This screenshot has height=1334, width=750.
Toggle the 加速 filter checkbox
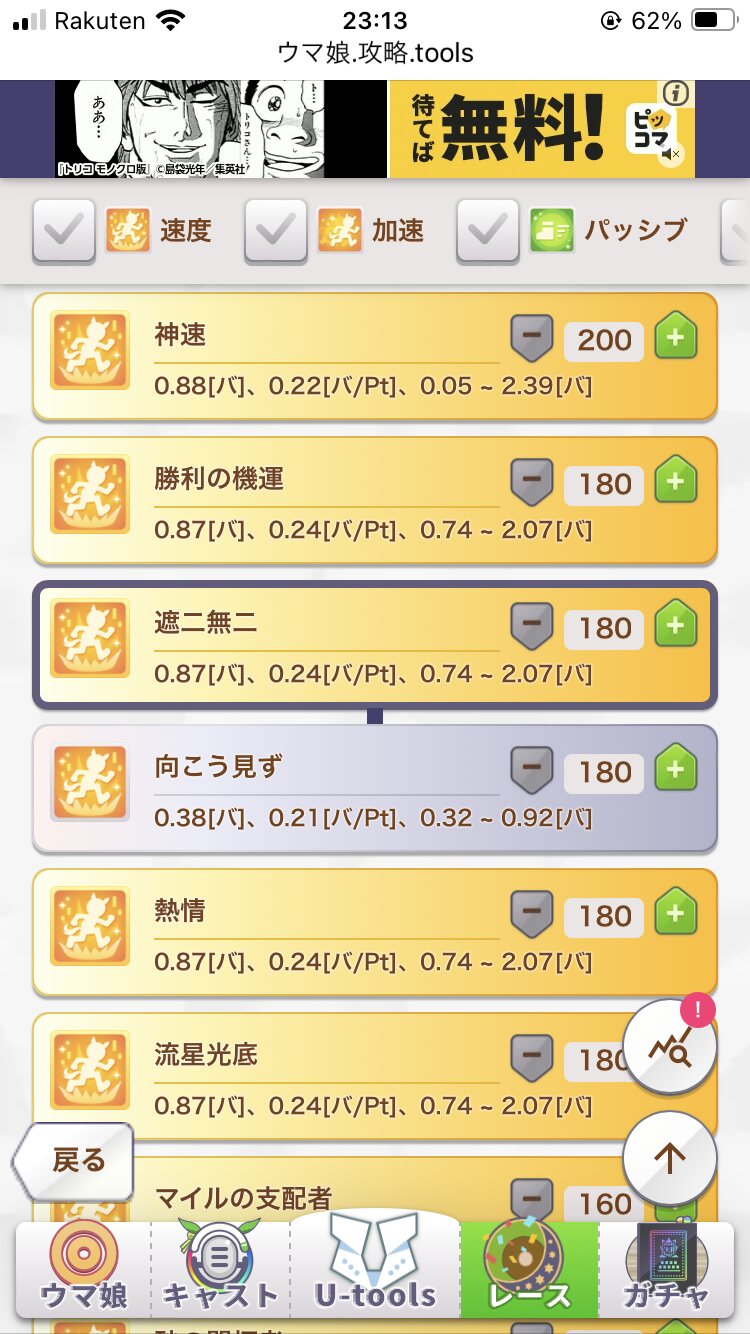click(276, 232)
